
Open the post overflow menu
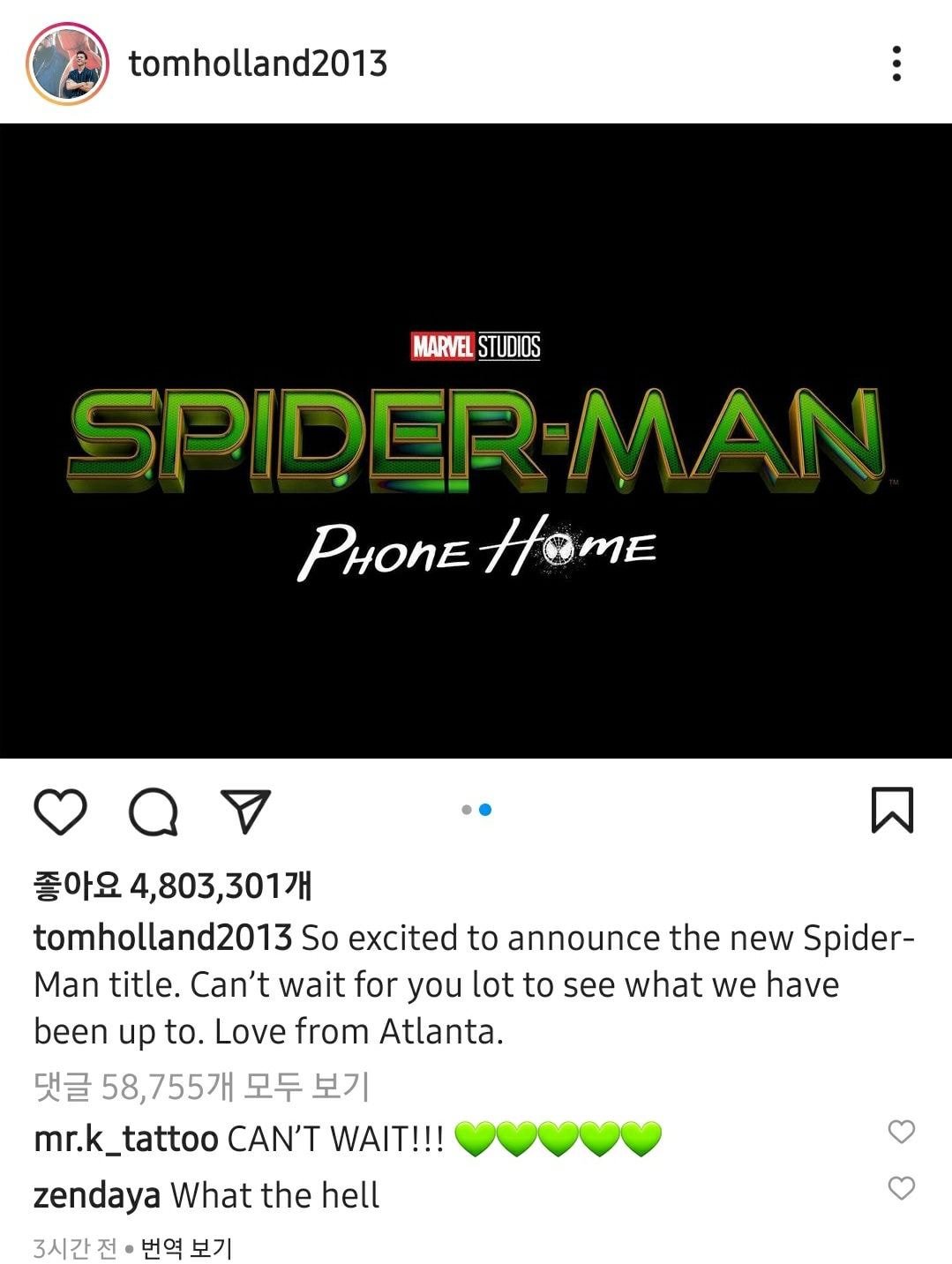click(896, 64)
